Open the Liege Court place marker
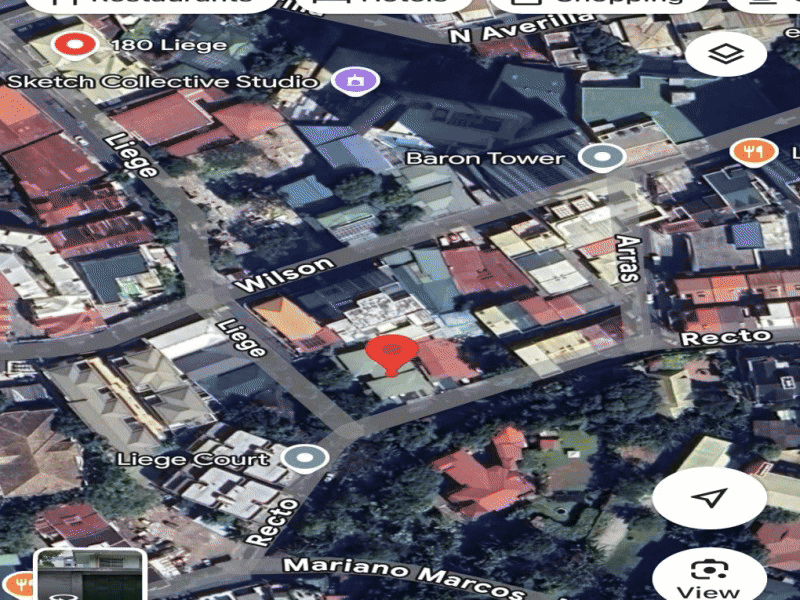This screenshot has height=600, width=800. pos(305,459)
